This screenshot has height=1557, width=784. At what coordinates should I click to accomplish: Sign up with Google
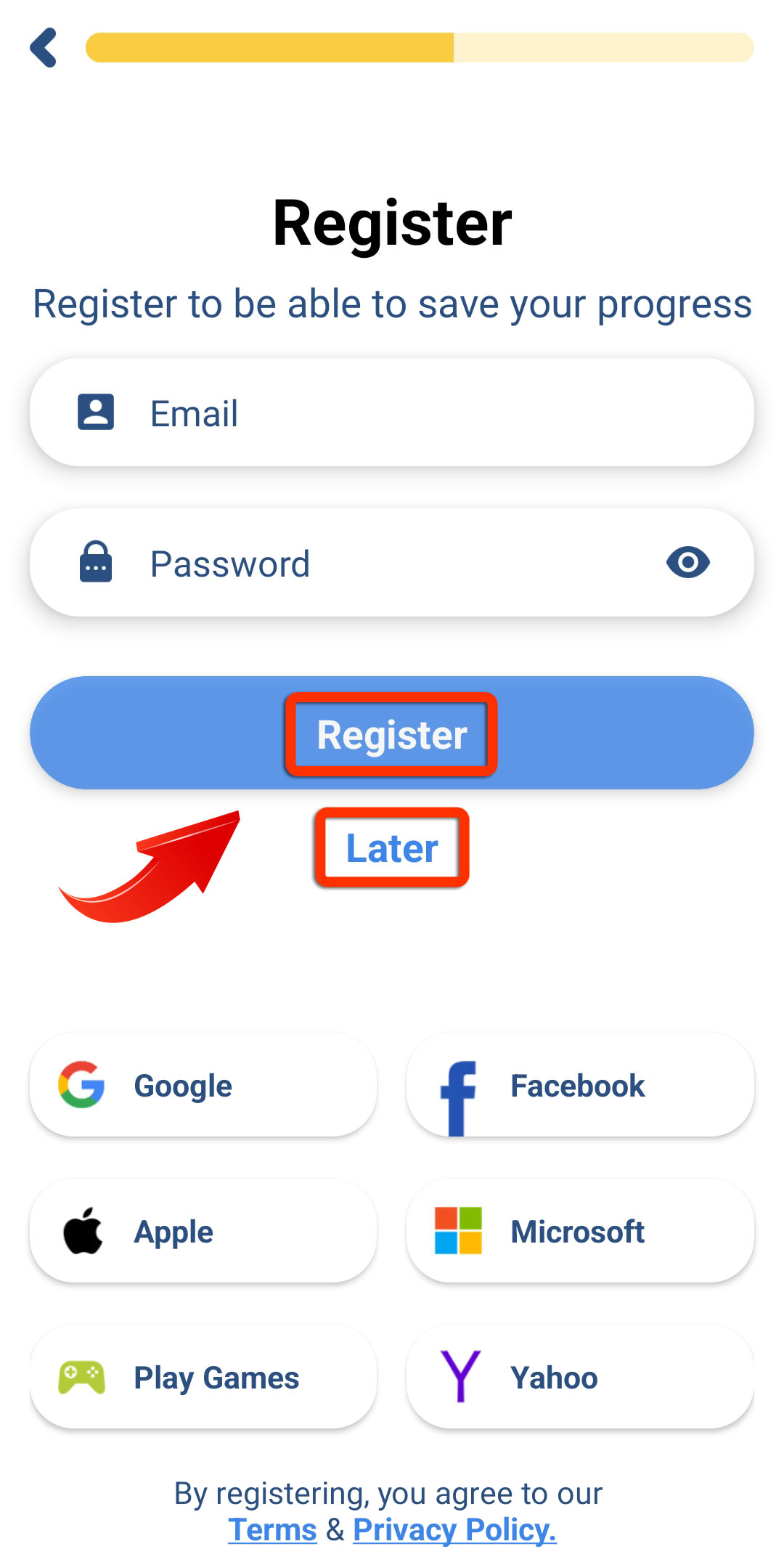point(203,1085)
